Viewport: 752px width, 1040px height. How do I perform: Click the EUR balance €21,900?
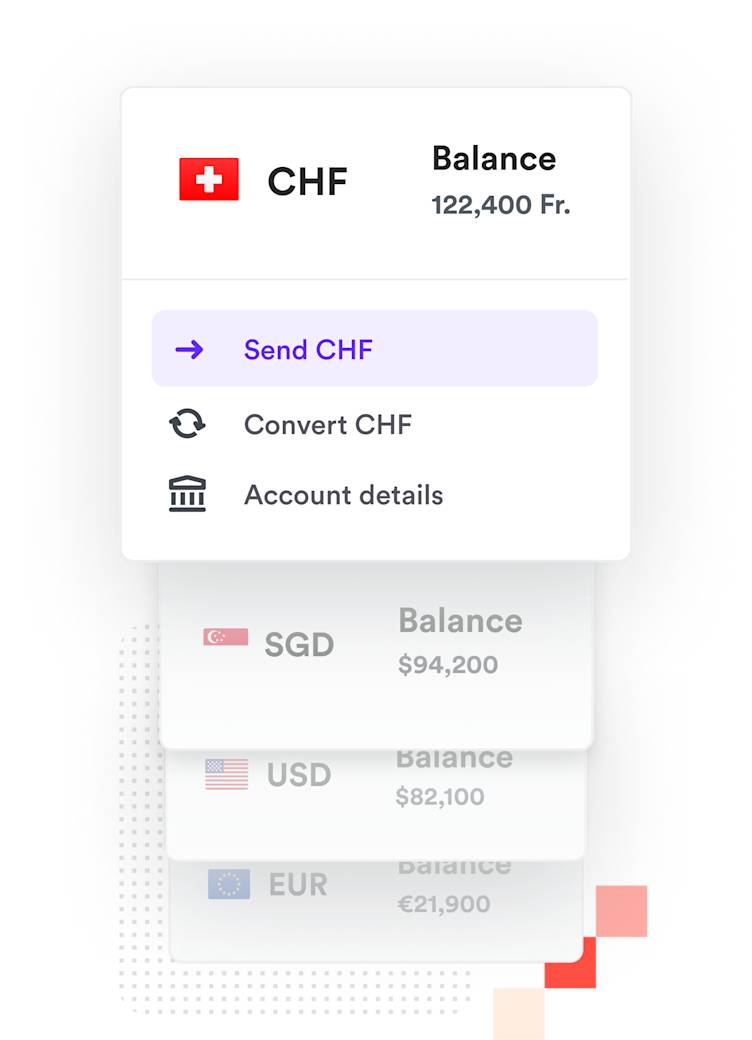click(x=446, y=903)
